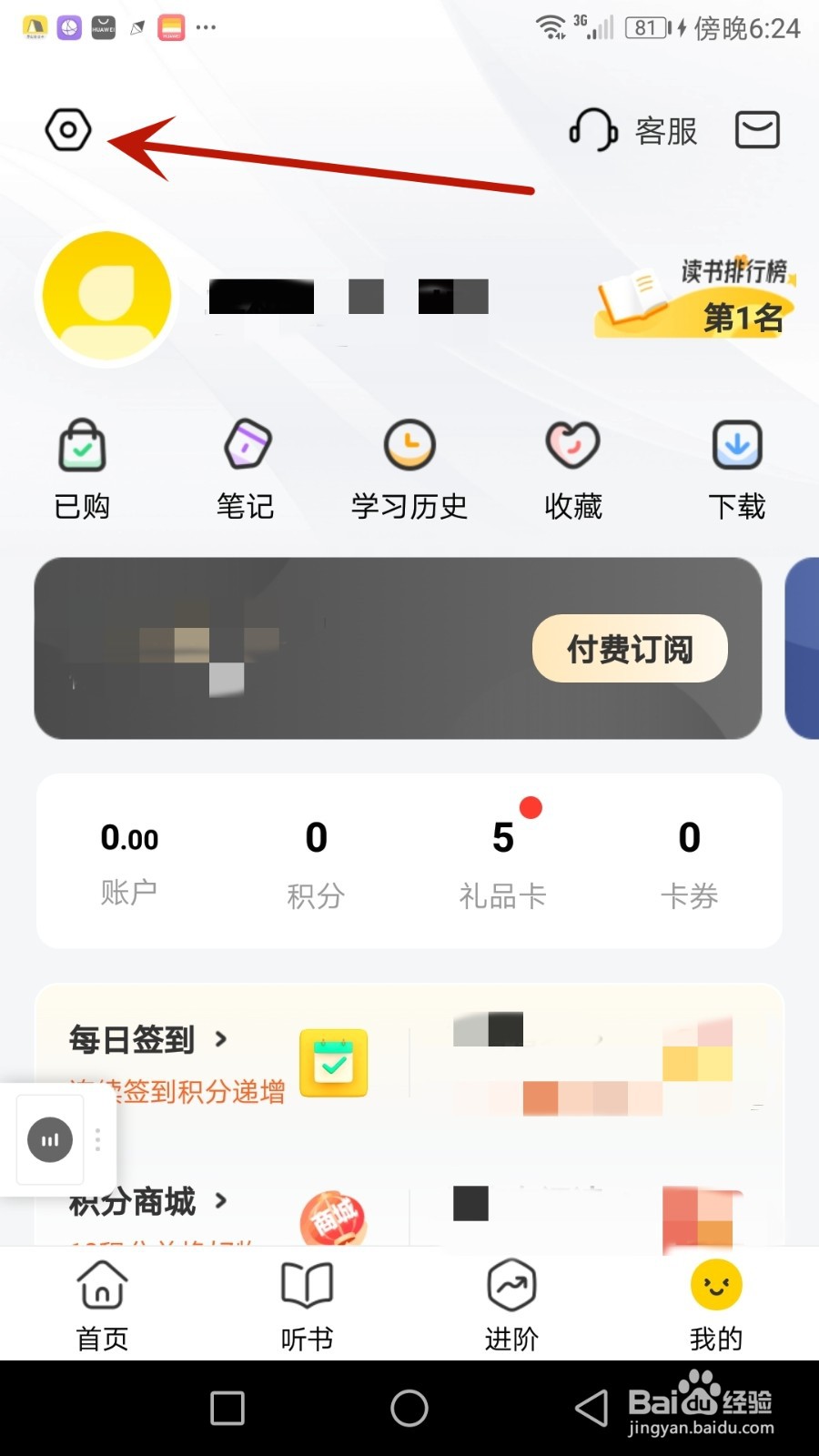Open 笔记 notes section

pyautogui.click(x=245, y=466)
